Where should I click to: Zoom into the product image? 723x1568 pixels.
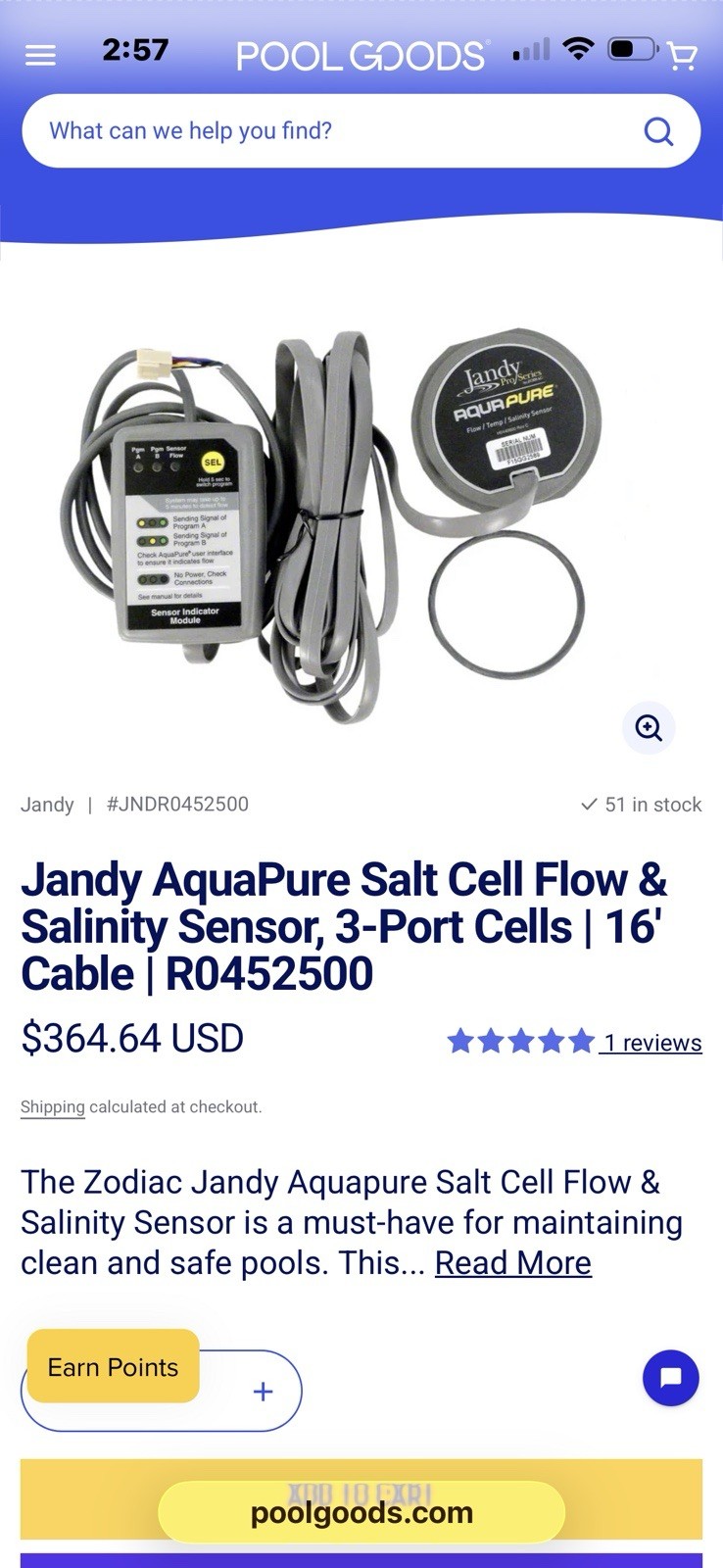[x=649, y=728]
